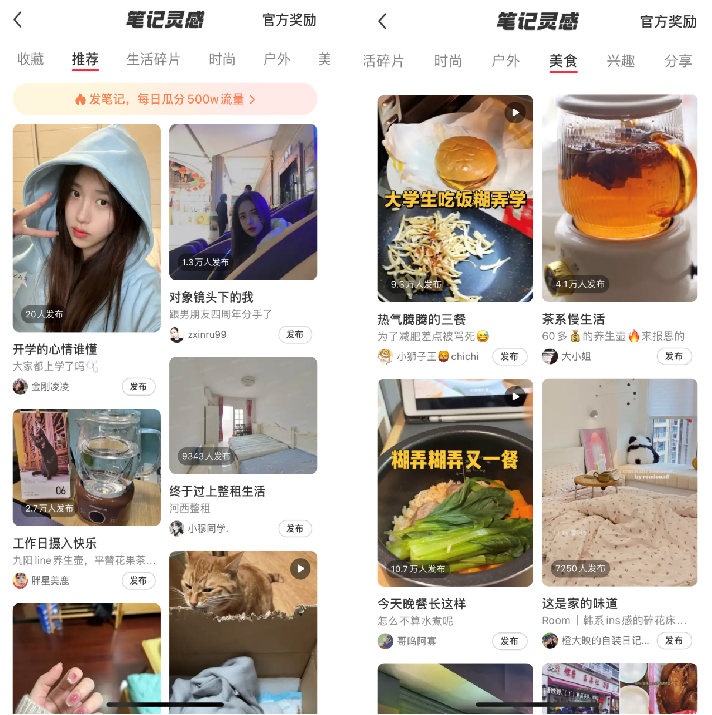The image size is (712, 715).
Task: Tap 发布 on 茶系慢生活
Action: pos(674,356)
